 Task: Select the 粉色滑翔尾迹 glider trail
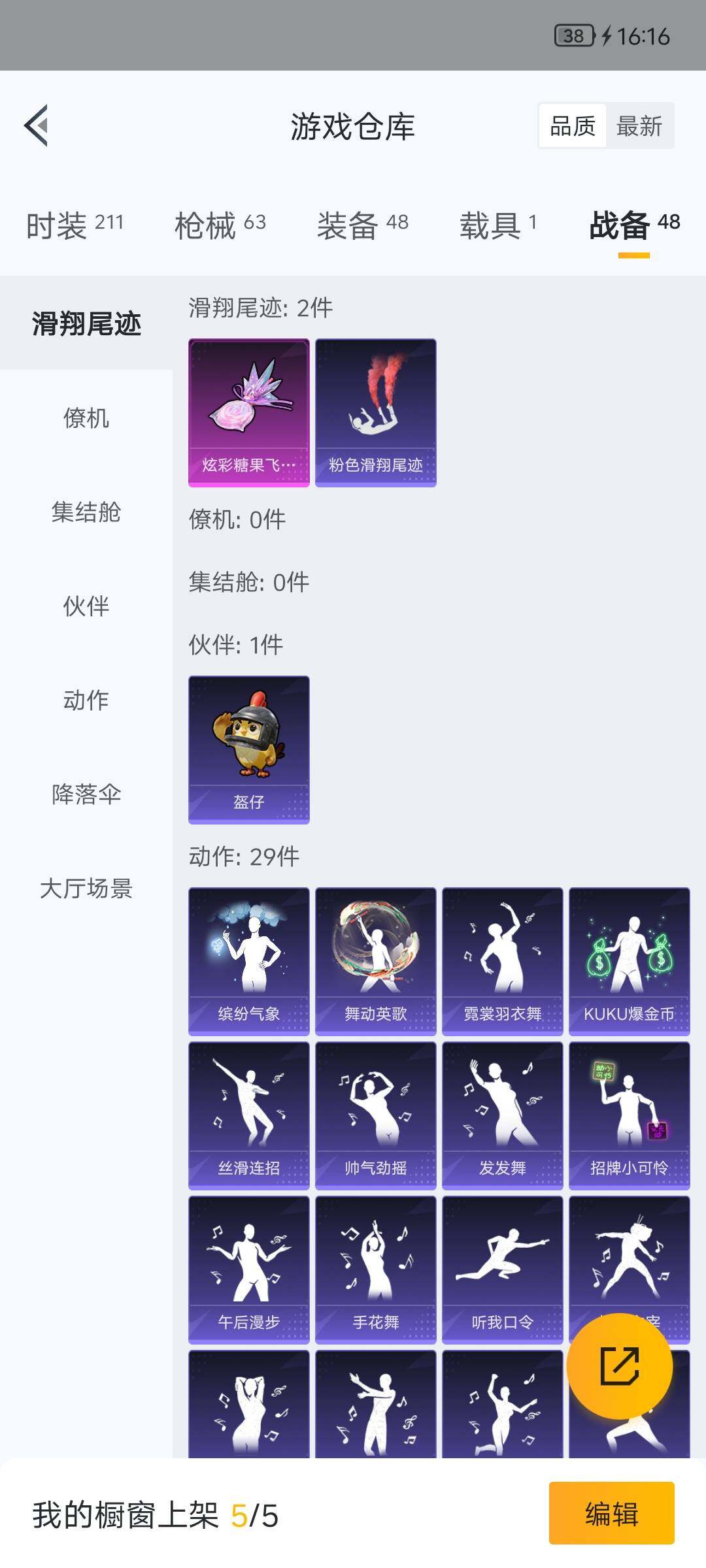[375, 410]
